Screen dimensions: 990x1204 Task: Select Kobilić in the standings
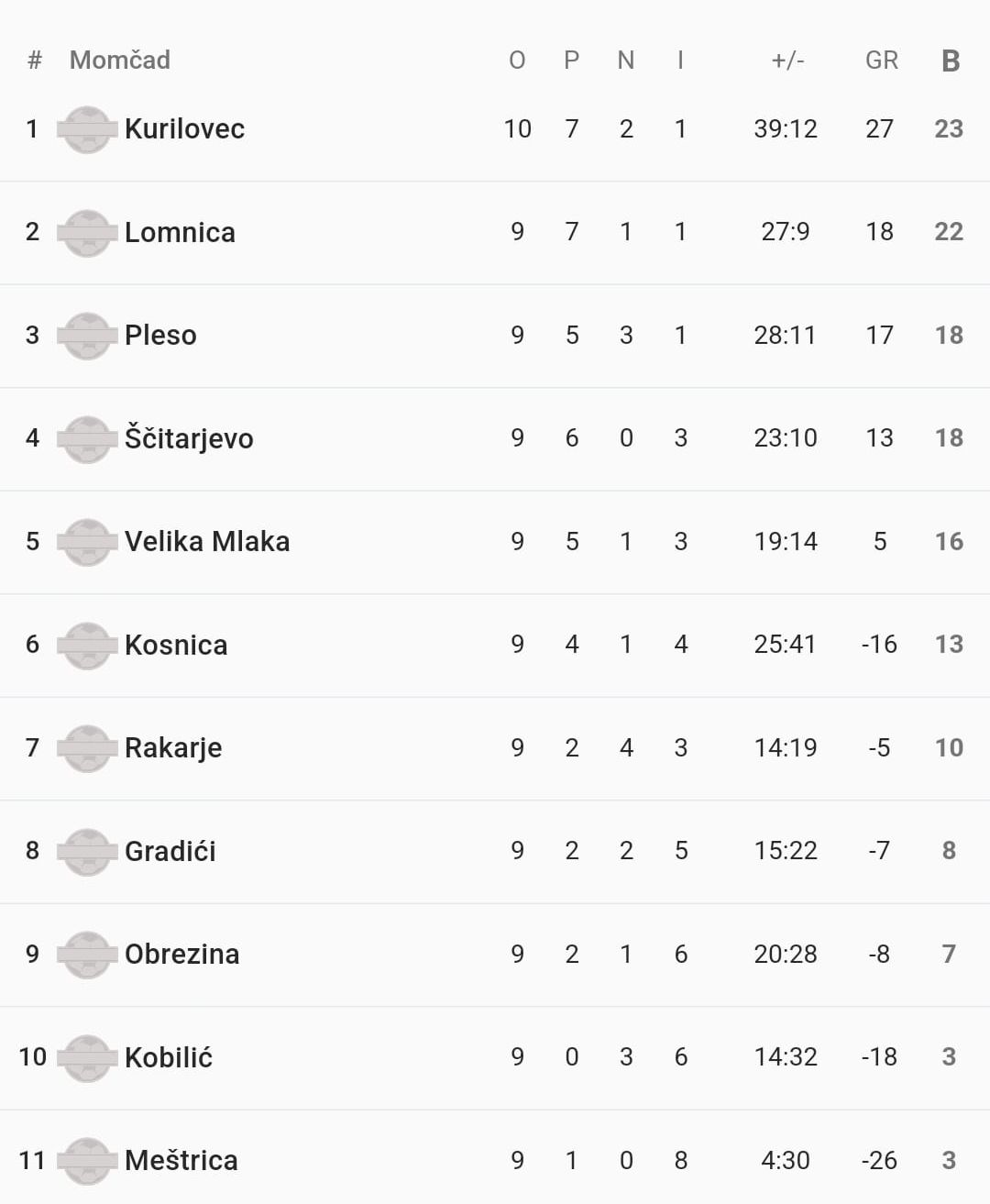coord(169,1057)
